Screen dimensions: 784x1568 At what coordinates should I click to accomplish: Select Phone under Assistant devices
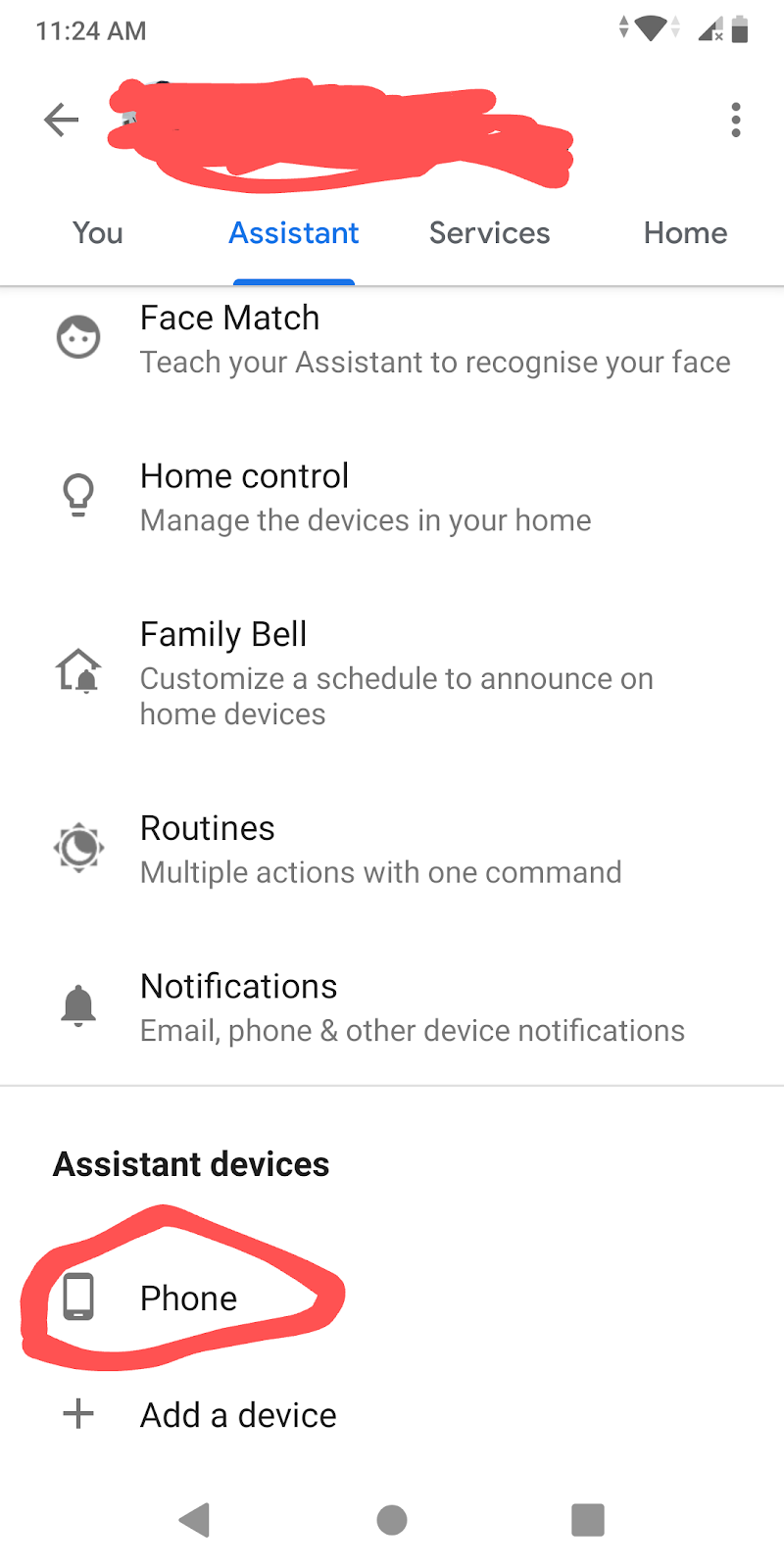188,1298
